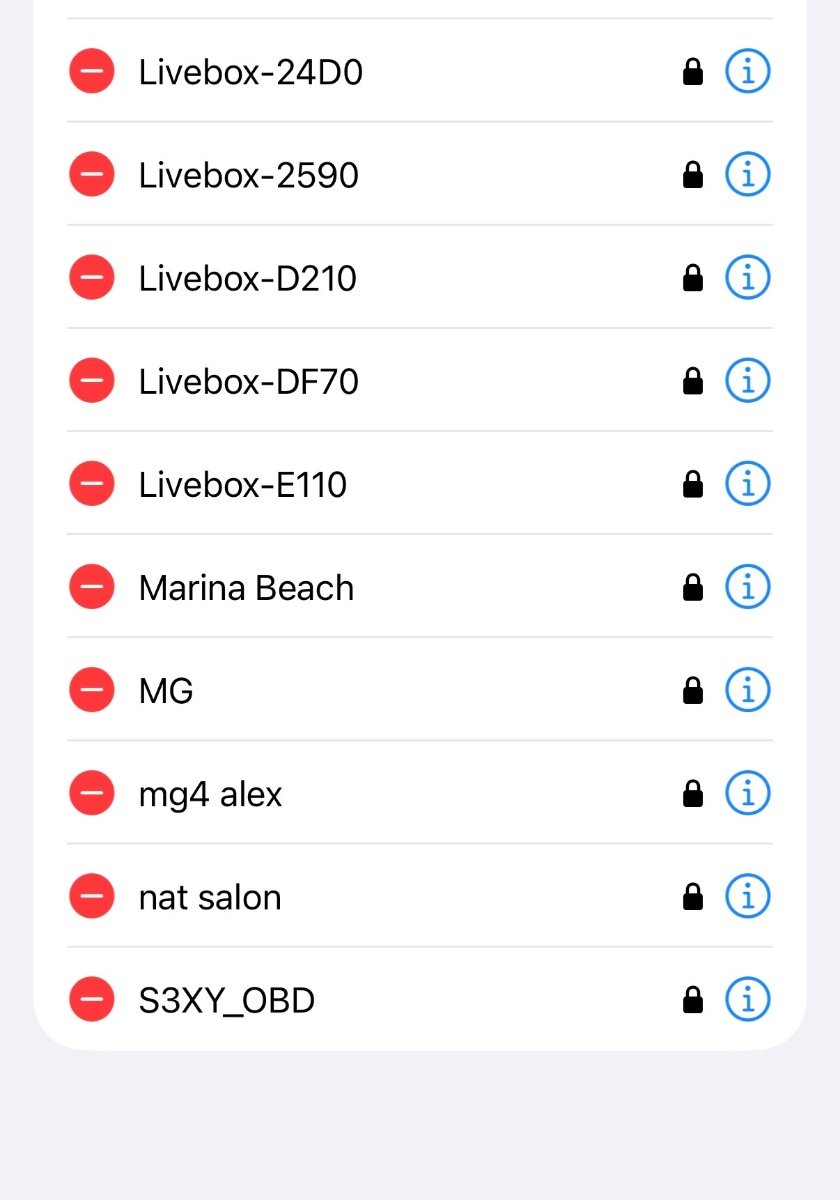Remove the Livebox-2590 network

92,175
